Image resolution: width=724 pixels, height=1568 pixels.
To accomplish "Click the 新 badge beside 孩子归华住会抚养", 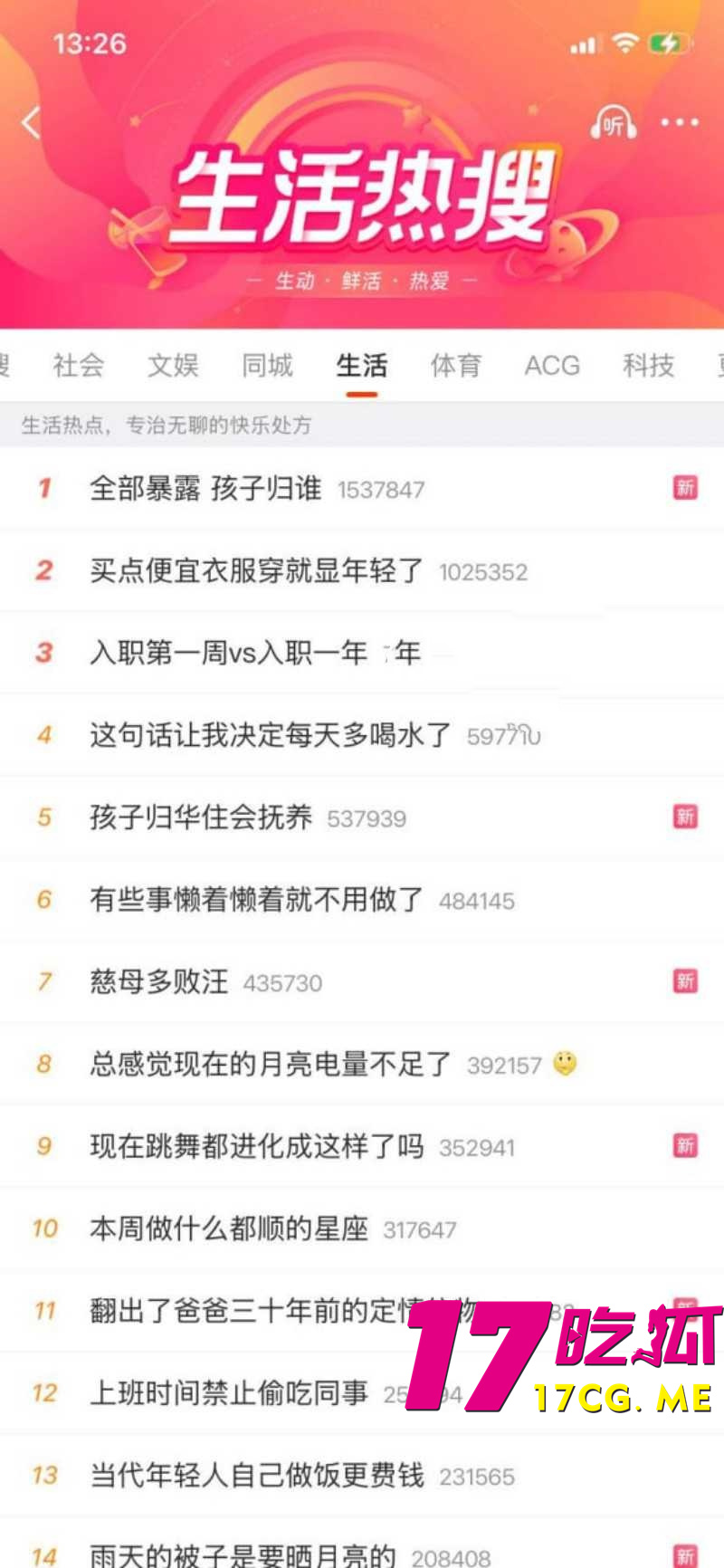I will pos(685,817).
